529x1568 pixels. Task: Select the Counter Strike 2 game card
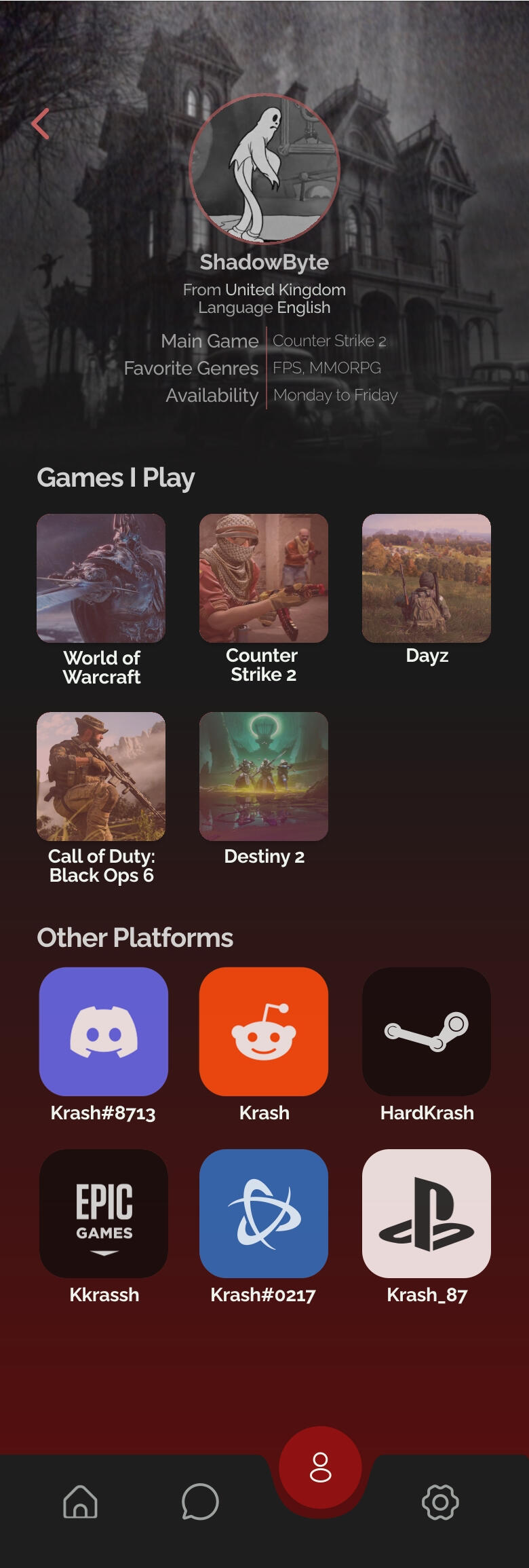pyautogui.click(x=264, y=578)
